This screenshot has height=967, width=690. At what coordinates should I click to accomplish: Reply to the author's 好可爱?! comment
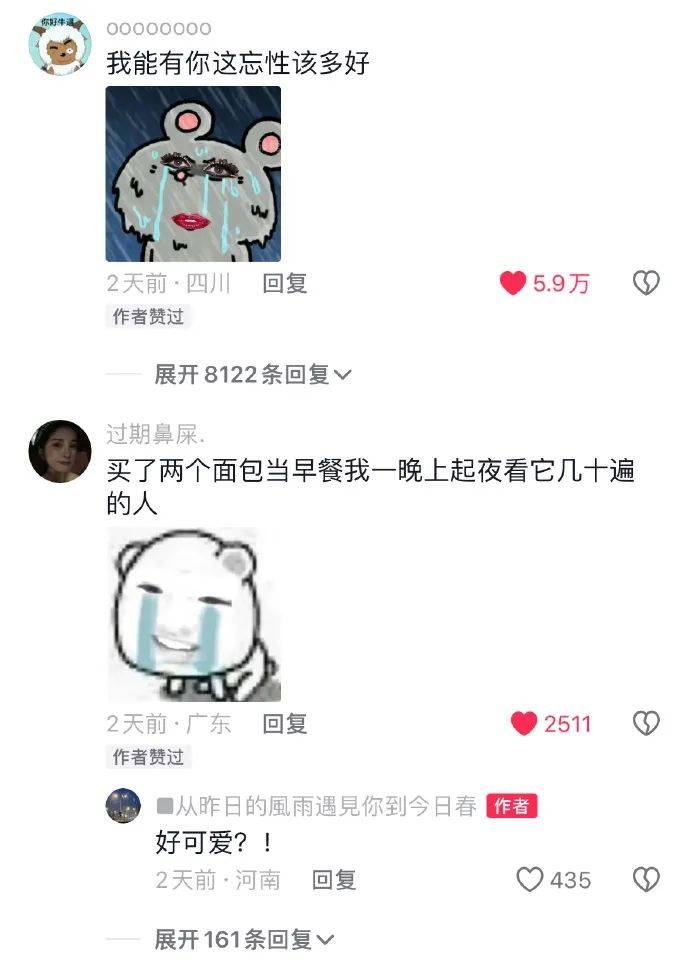tap(334, 880)
